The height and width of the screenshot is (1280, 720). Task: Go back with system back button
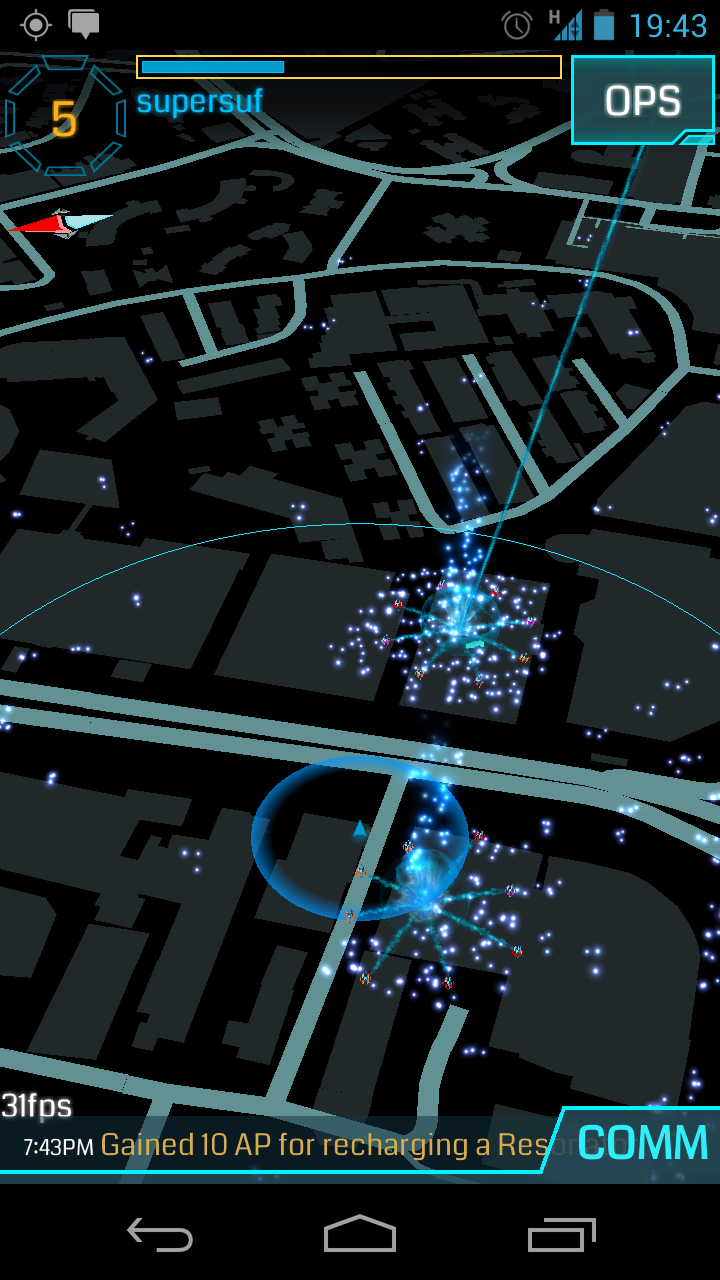160,1234
